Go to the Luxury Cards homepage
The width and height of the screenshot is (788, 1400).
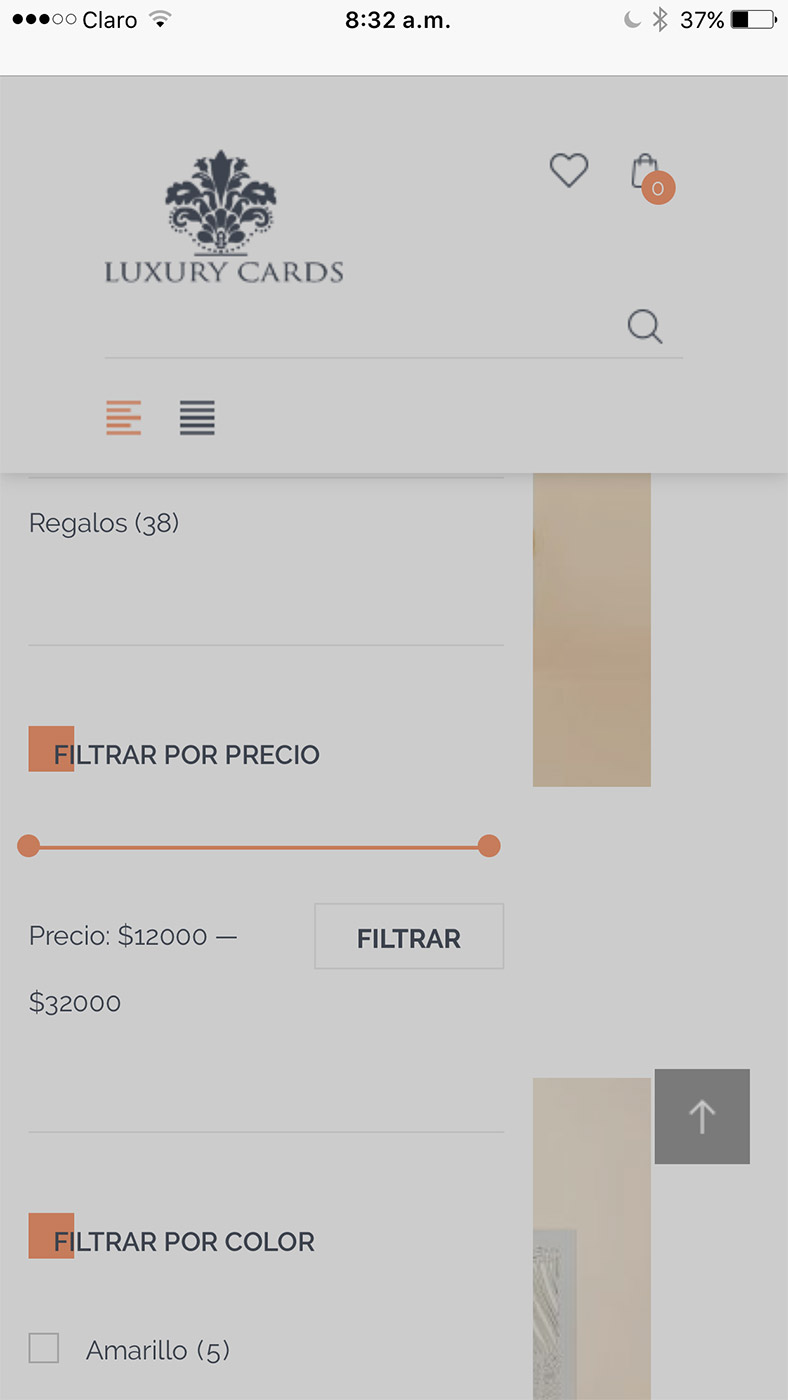pos(223,217)
